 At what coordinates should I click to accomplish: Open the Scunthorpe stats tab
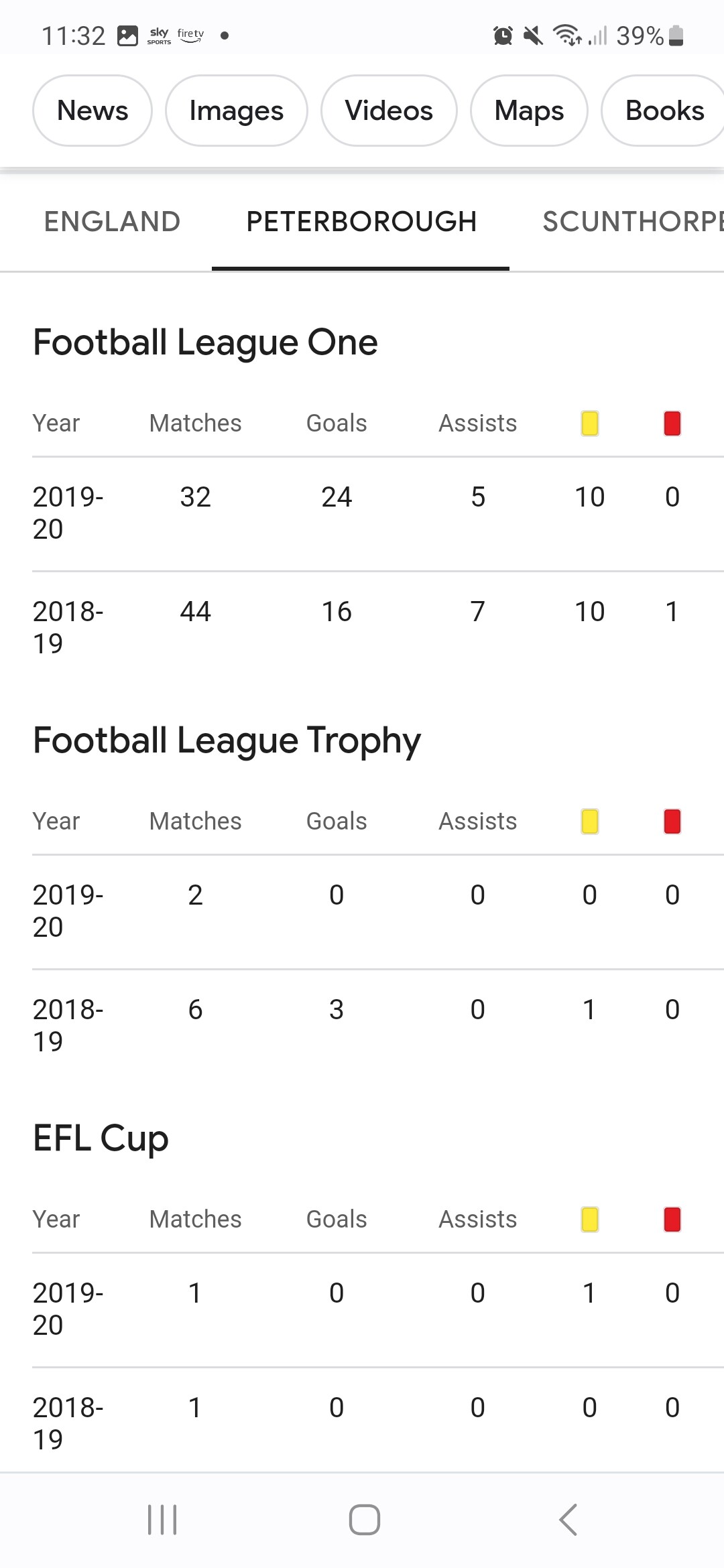coord(633,222)
